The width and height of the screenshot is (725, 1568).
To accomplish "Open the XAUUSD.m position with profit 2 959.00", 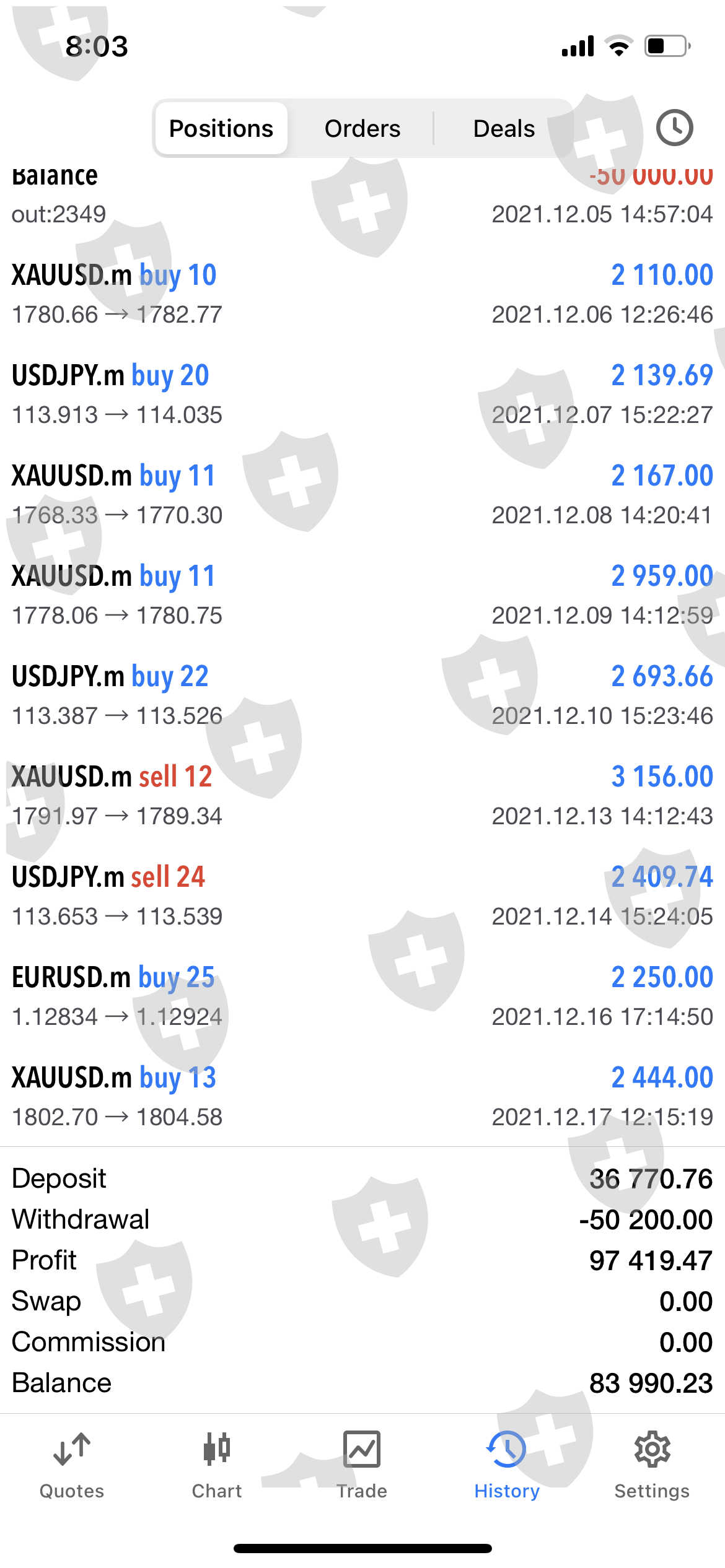I will tap(362, 595).
